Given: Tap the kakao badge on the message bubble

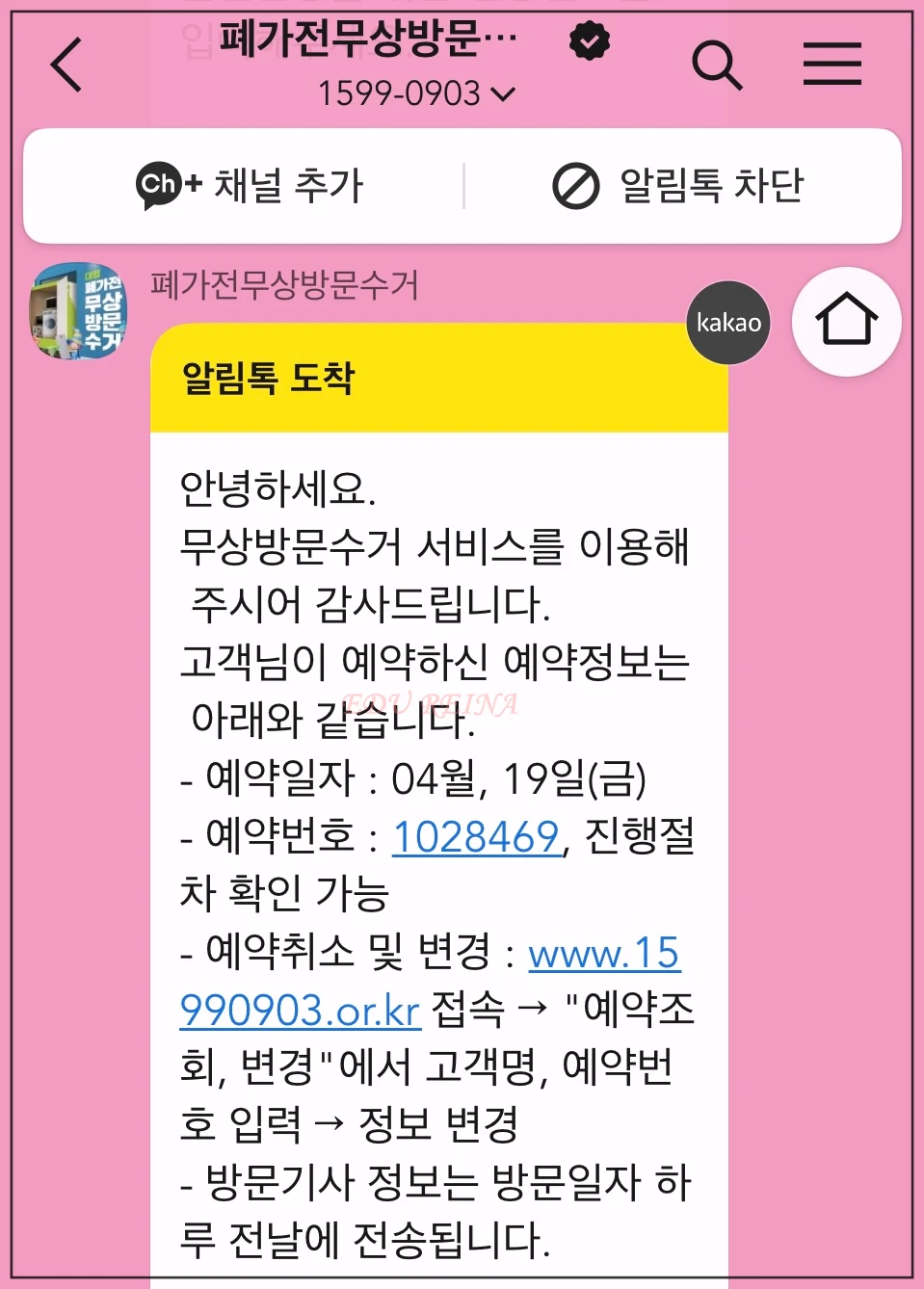Looking at the screenshot, I should point(727,324).
